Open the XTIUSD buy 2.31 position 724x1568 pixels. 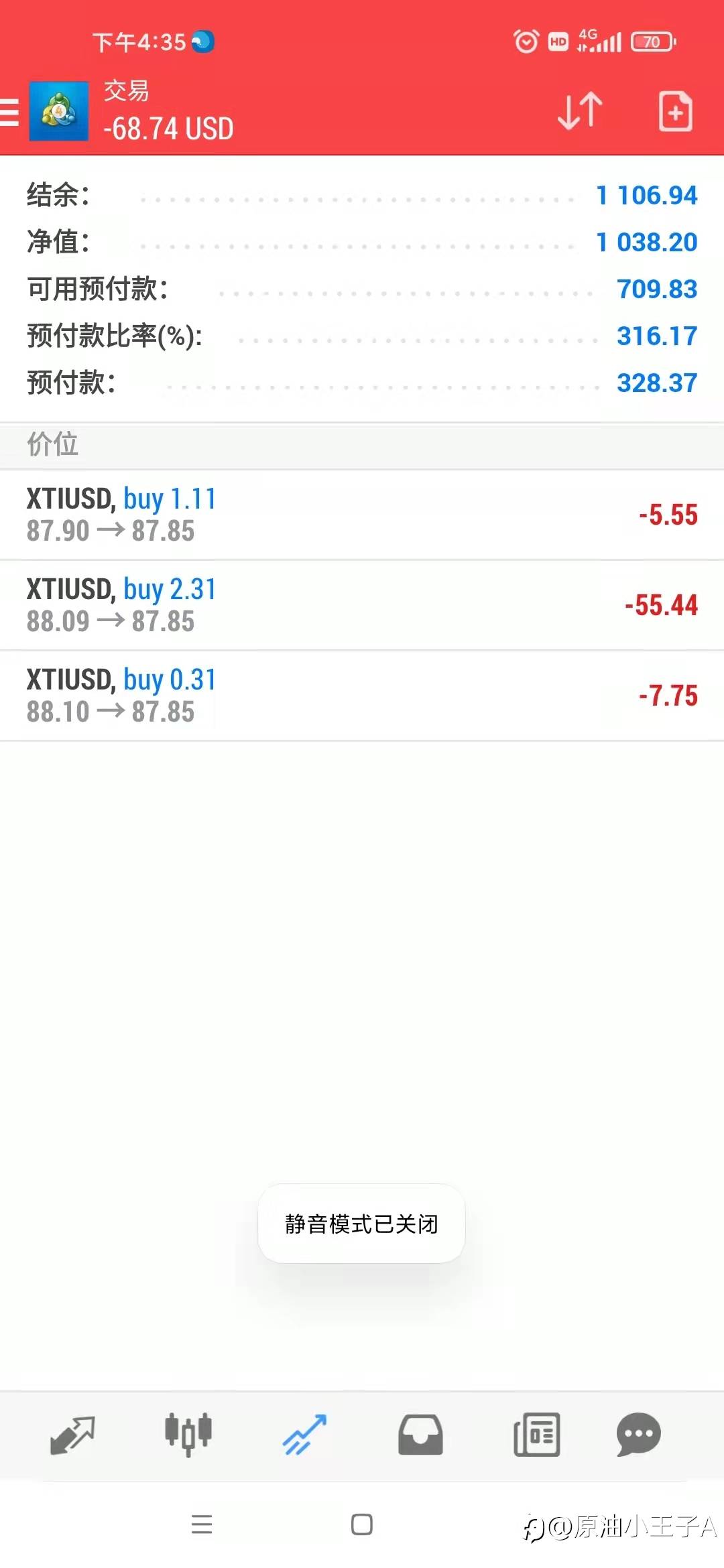click(362, 605)
